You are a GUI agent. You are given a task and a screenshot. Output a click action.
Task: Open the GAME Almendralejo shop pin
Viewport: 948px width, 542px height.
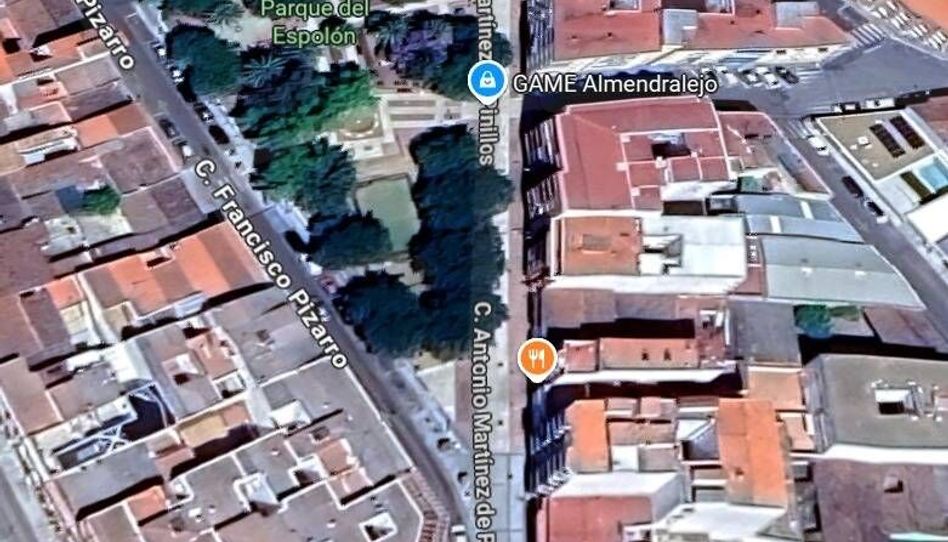[485, 83]
